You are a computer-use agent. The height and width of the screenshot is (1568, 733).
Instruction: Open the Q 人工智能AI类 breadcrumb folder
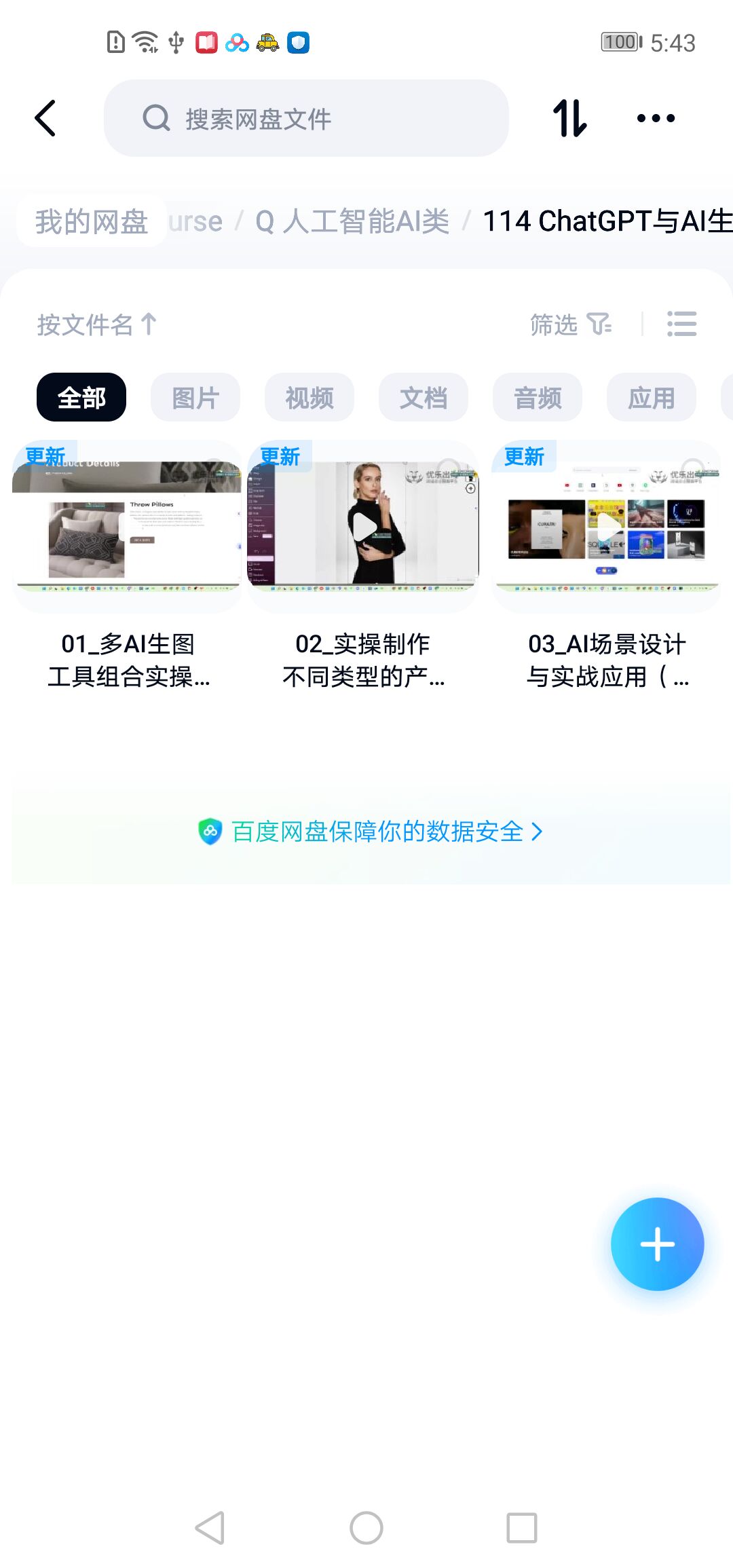click(x=352, y=221)
